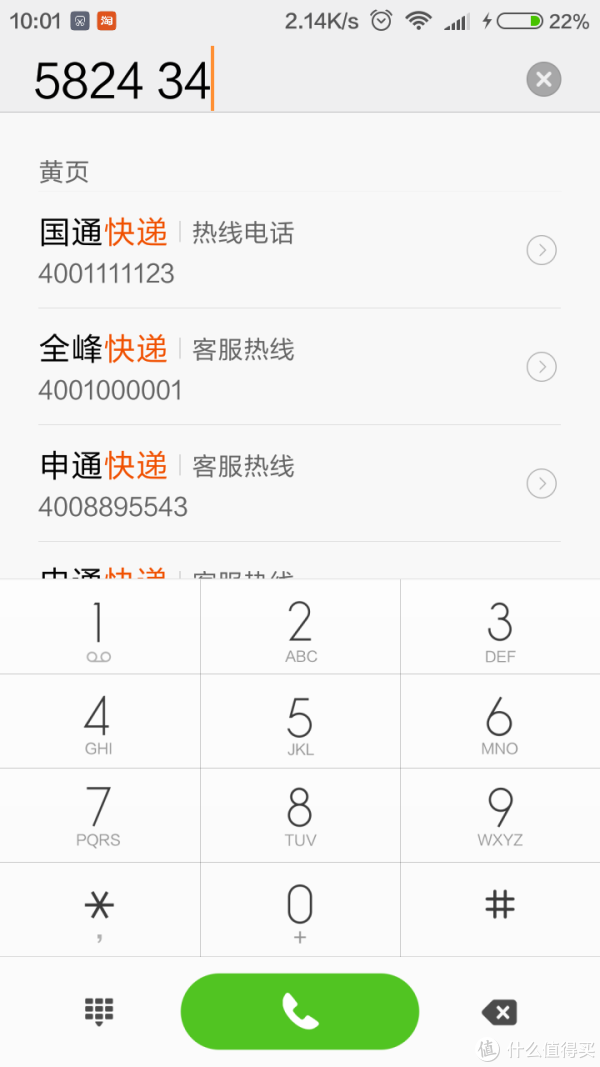Delete the last digit with backspace
The height and width of the screenshot is (1067, 600).
(500, 1013)
